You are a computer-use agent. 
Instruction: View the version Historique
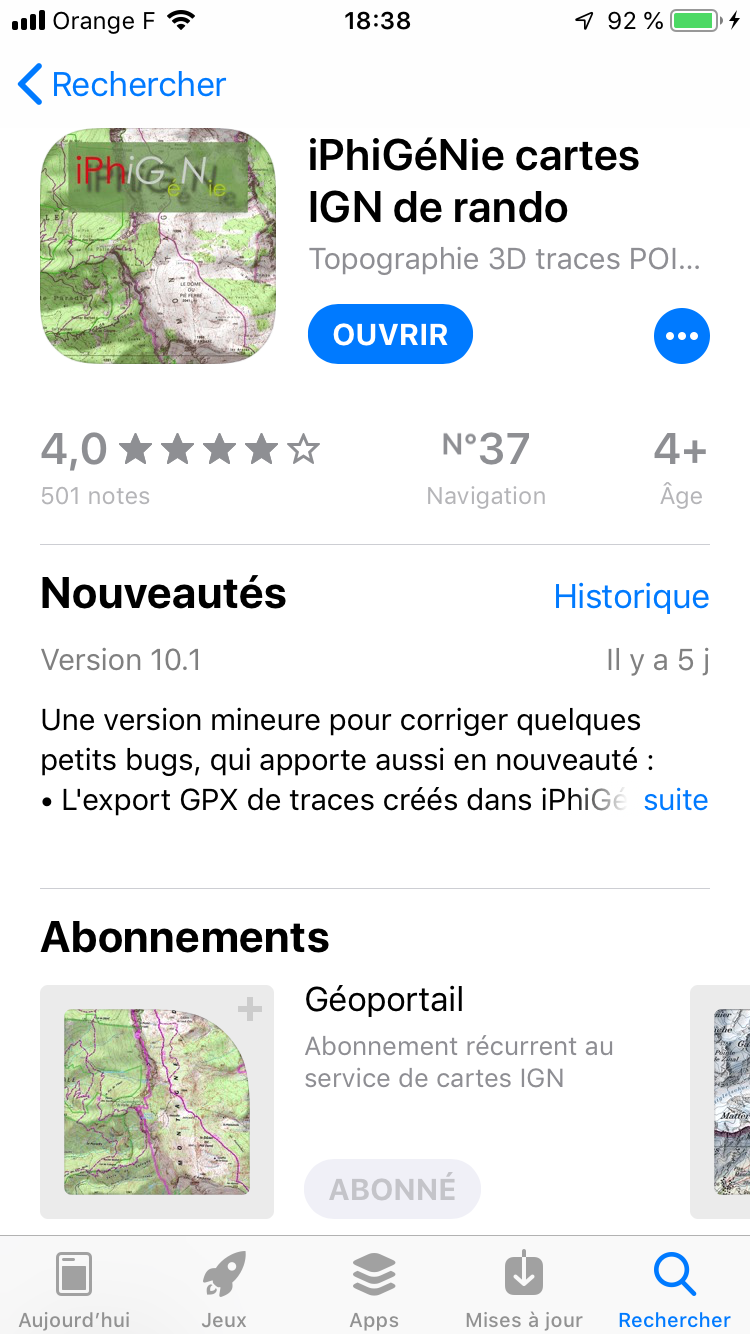(x=631, y=597)
